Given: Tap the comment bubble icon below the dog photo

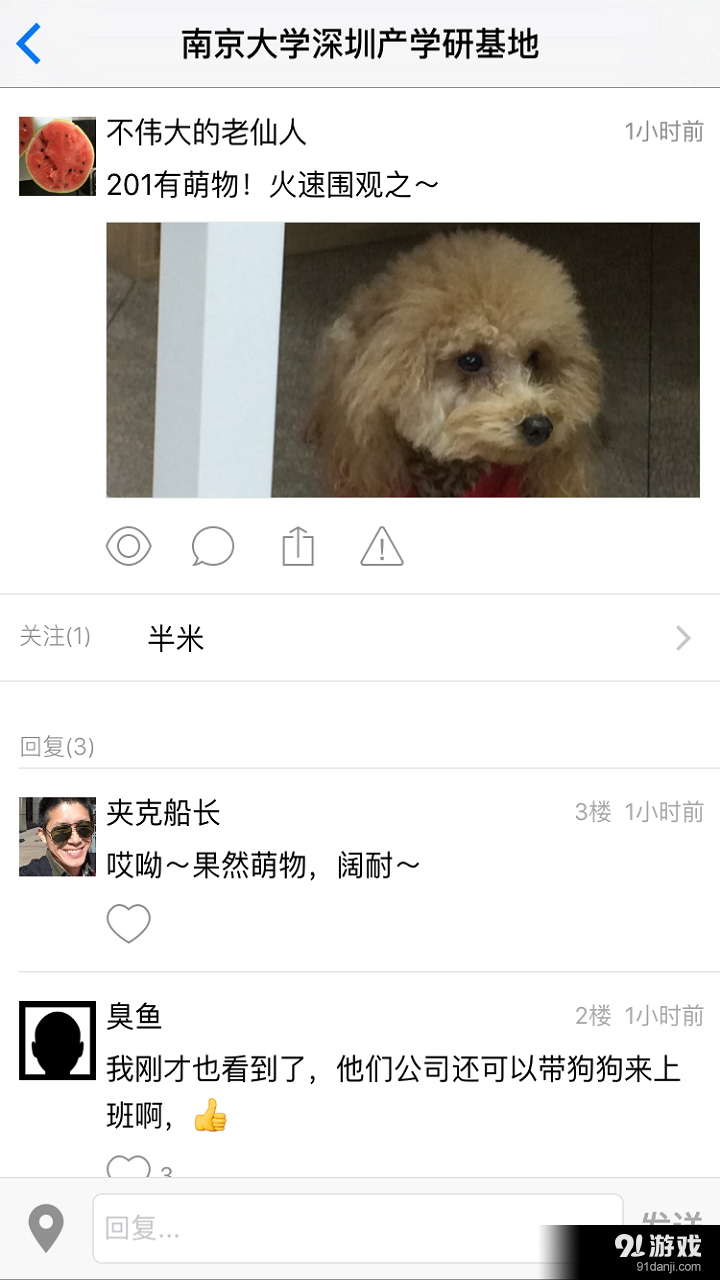Looking at the screenshot, I should coord(212,546).
